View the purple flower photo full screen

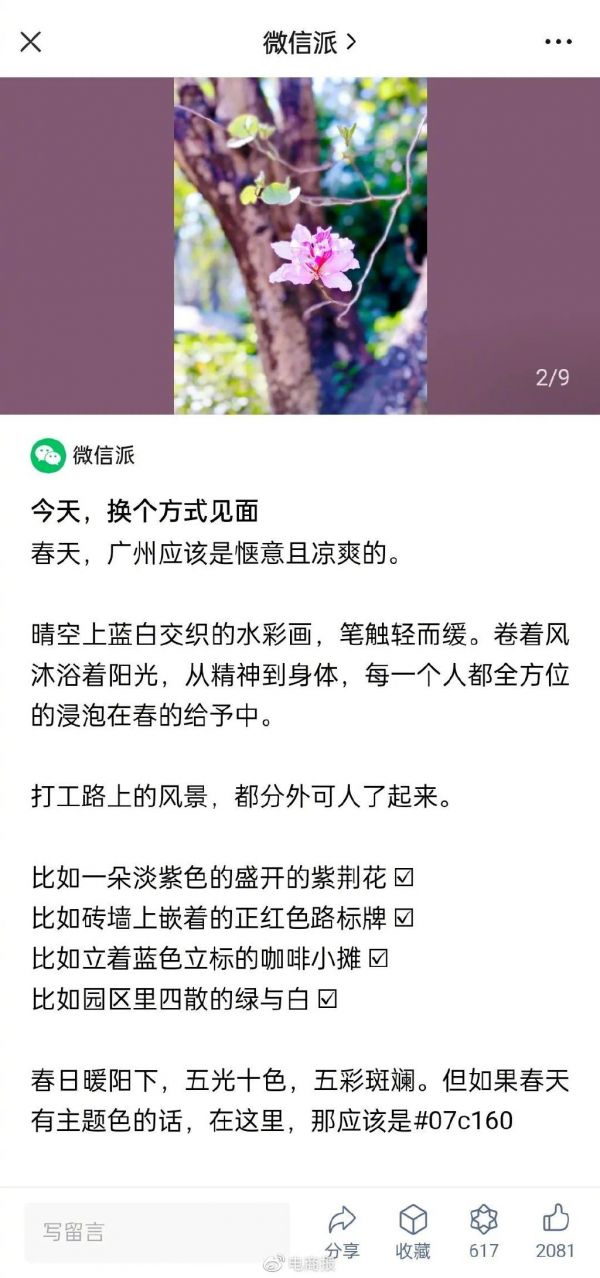tap(300, 246)
